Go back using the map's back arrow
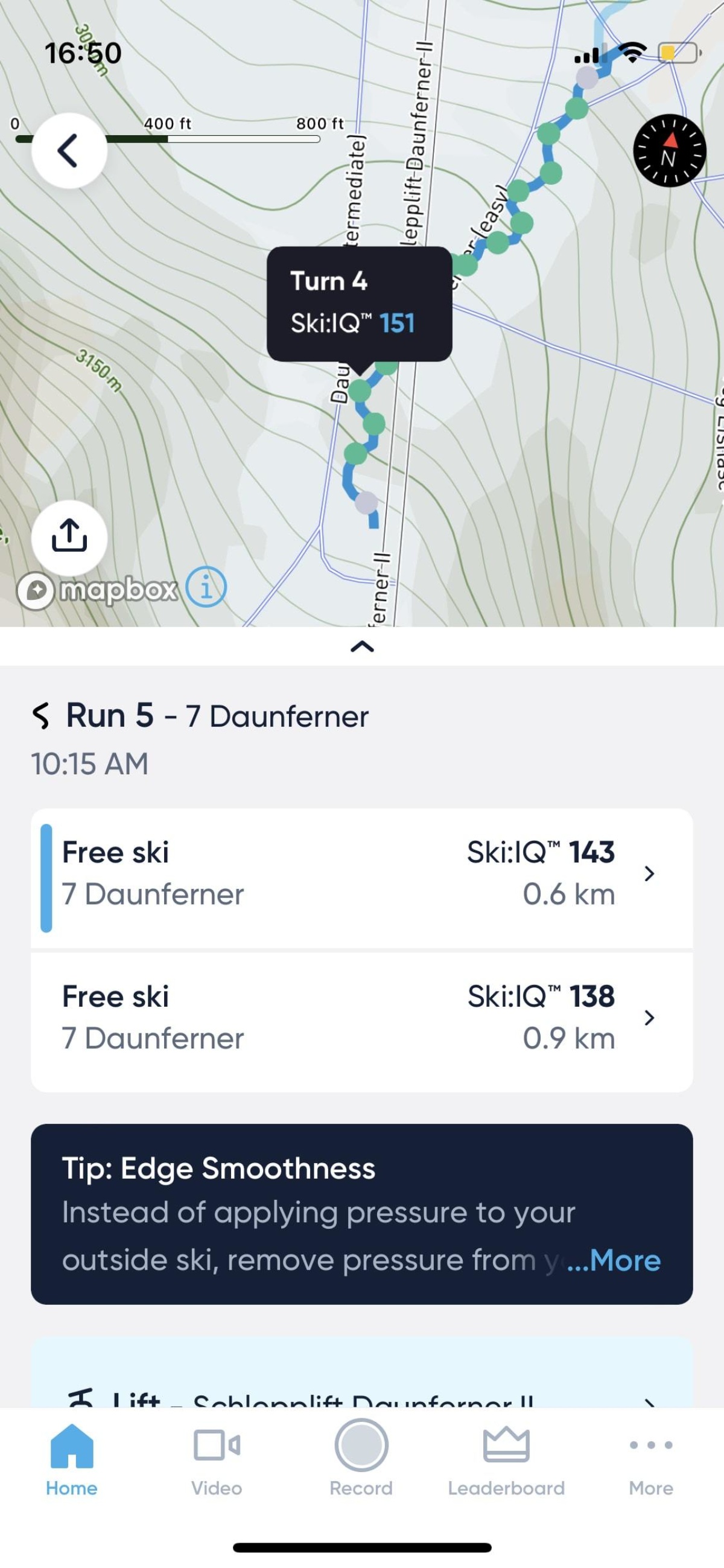The image size is (724, 1568). [69, 150]
